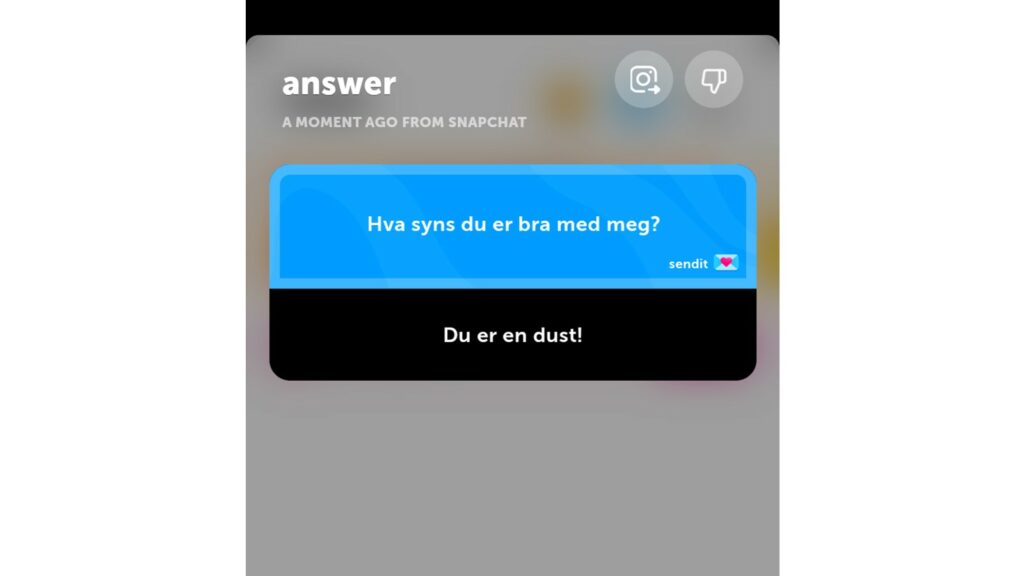1024x576 pixels.
Task: Tap the thumbs-down icon to dislike
Action: (x=713, y=80)
